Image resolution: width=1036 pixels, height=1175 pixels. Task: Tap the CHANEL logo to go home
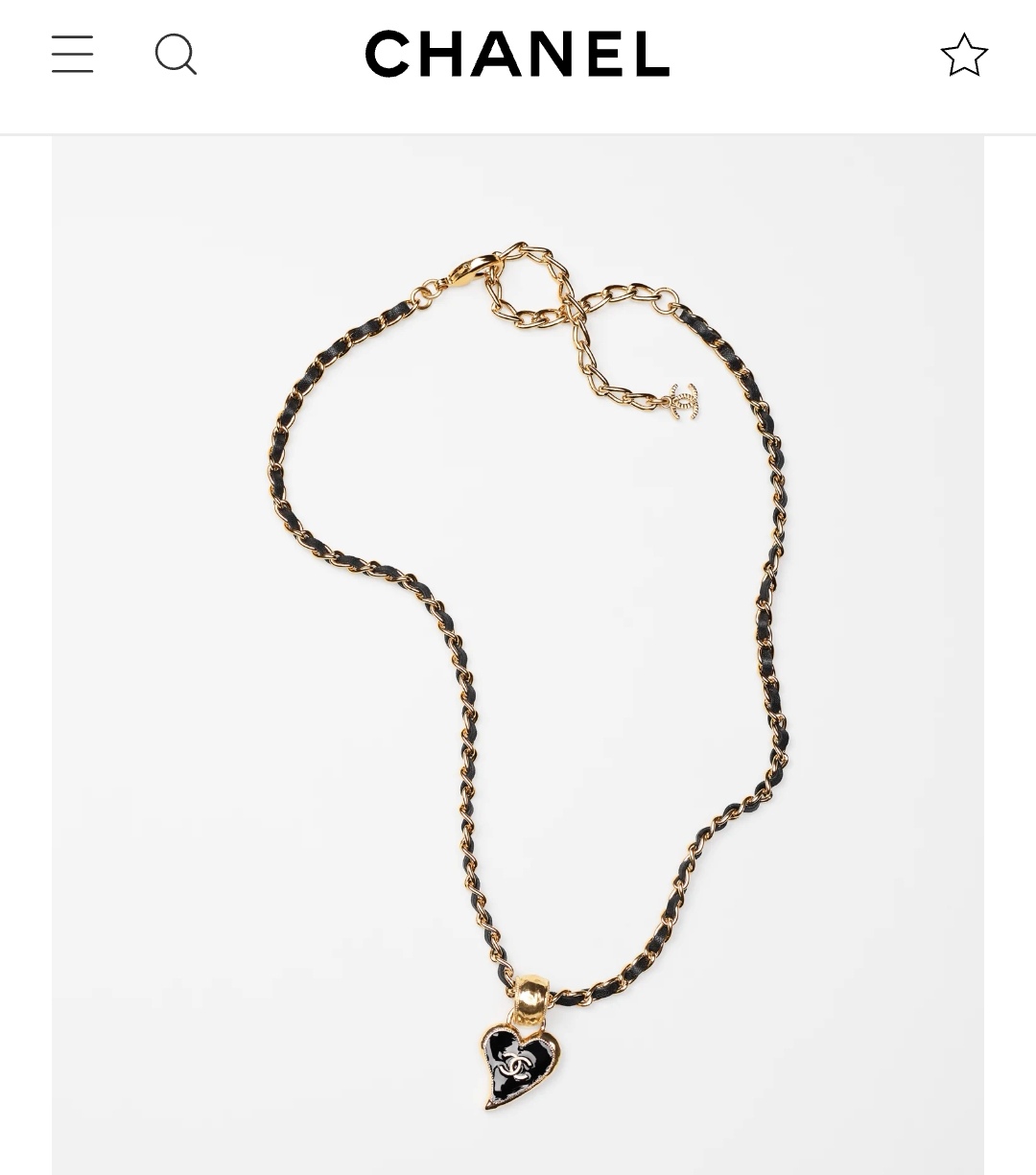pyautogui.click(x=517, y=54)
